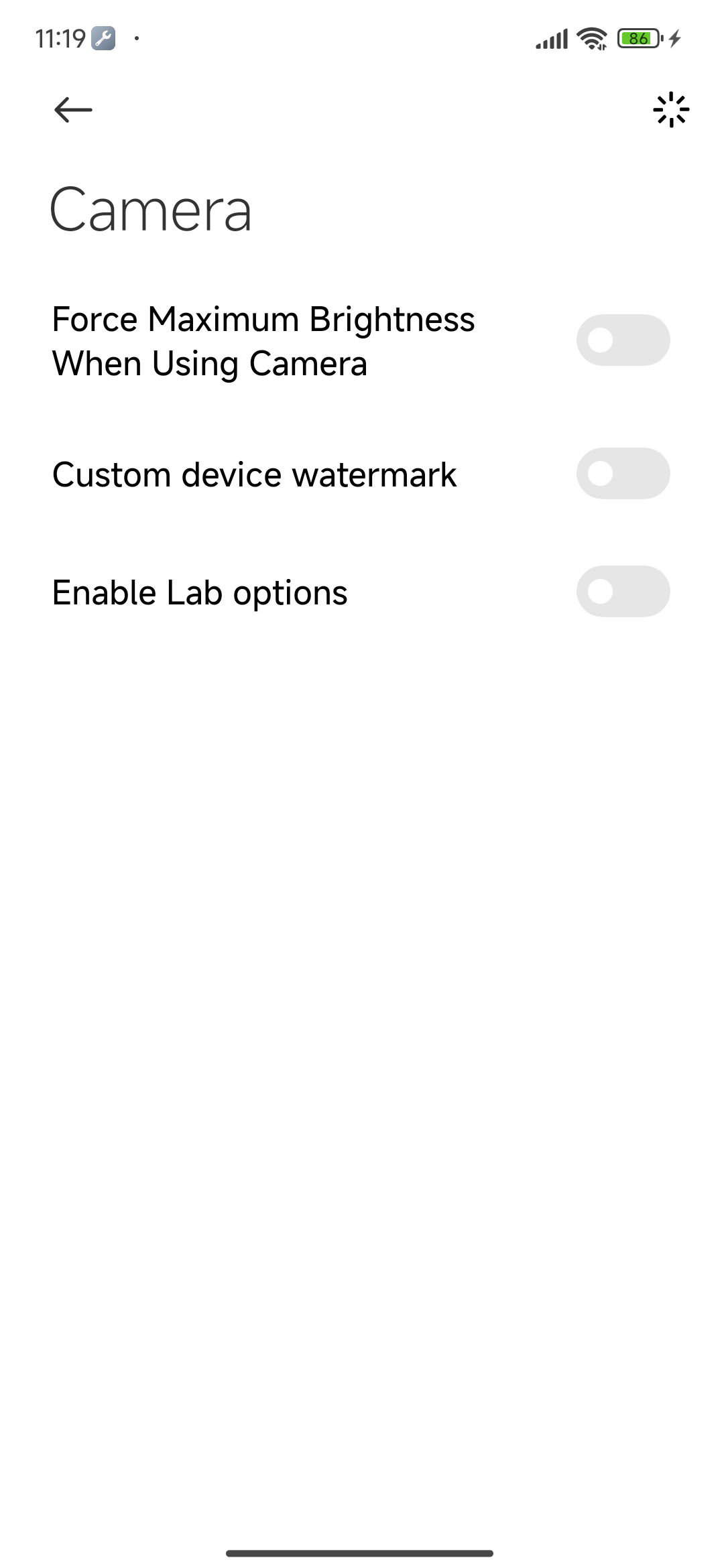Tap the spinner icon in top bar
Image resolution: width=724 pixels, height=1568 pixels.
671,110
